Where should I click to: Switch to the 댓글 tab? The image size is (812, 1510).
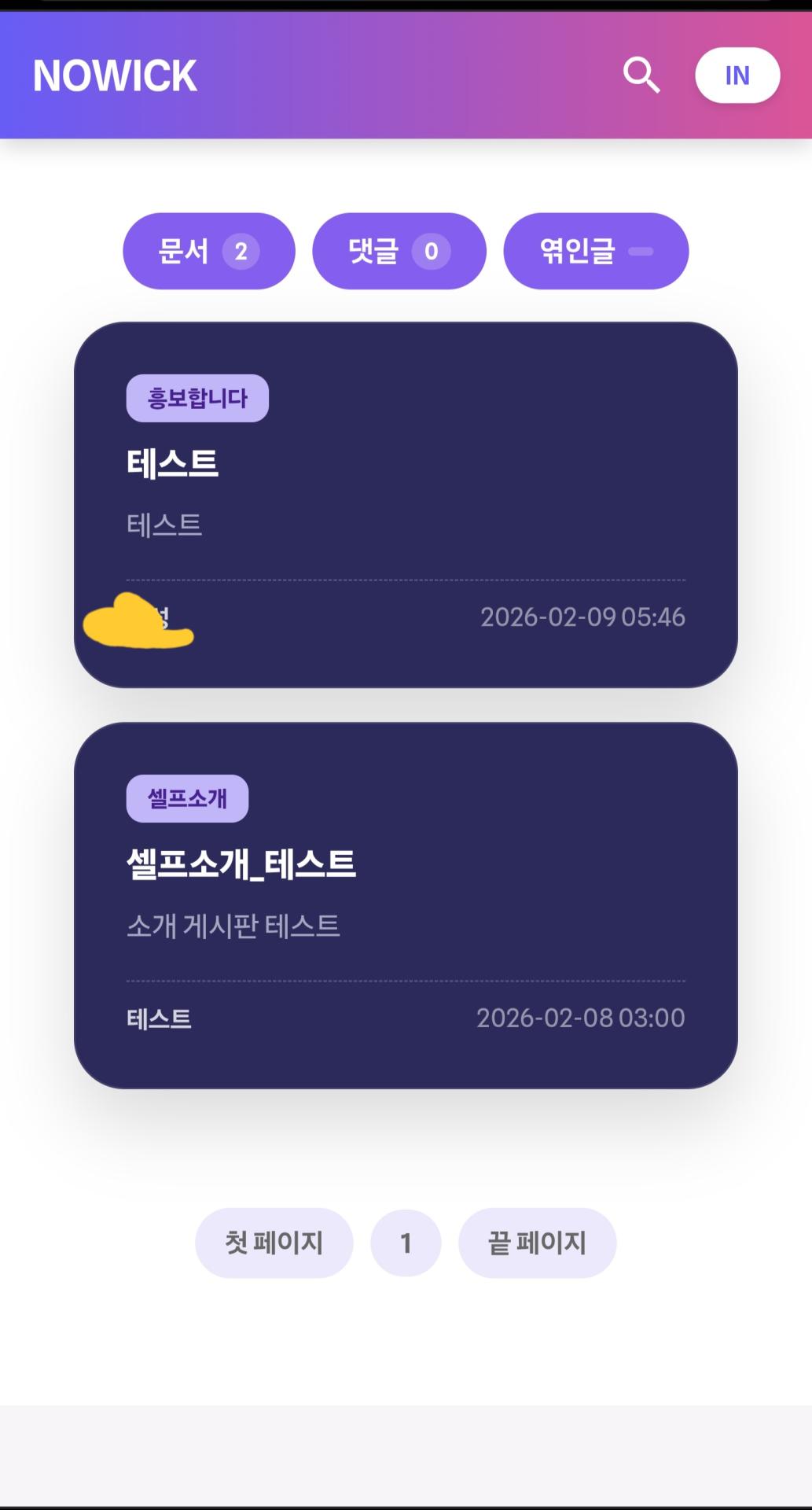[399, 251]
